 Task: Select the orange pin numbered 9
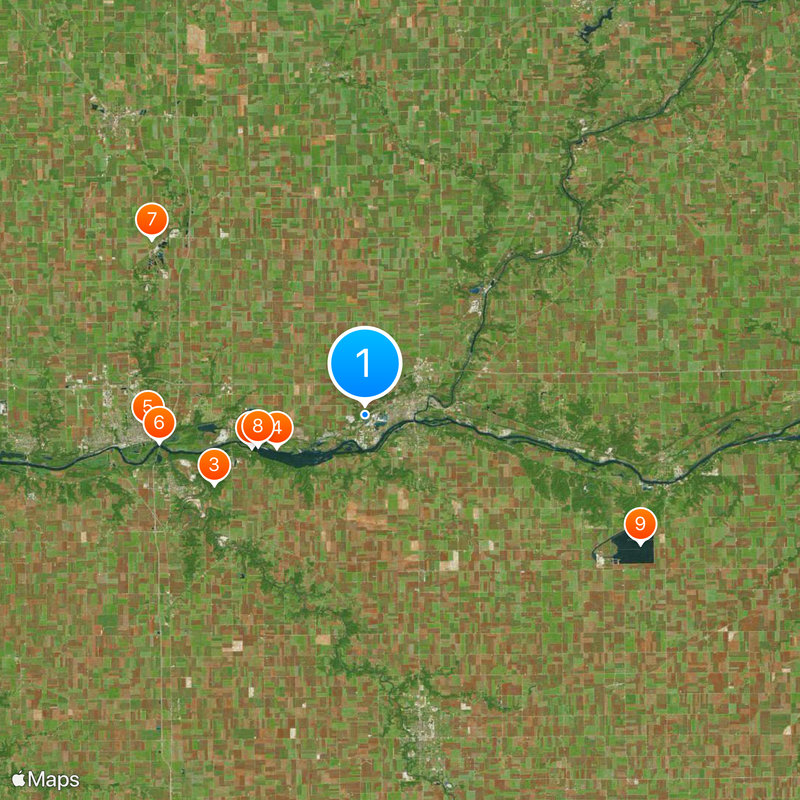point(640,523)
